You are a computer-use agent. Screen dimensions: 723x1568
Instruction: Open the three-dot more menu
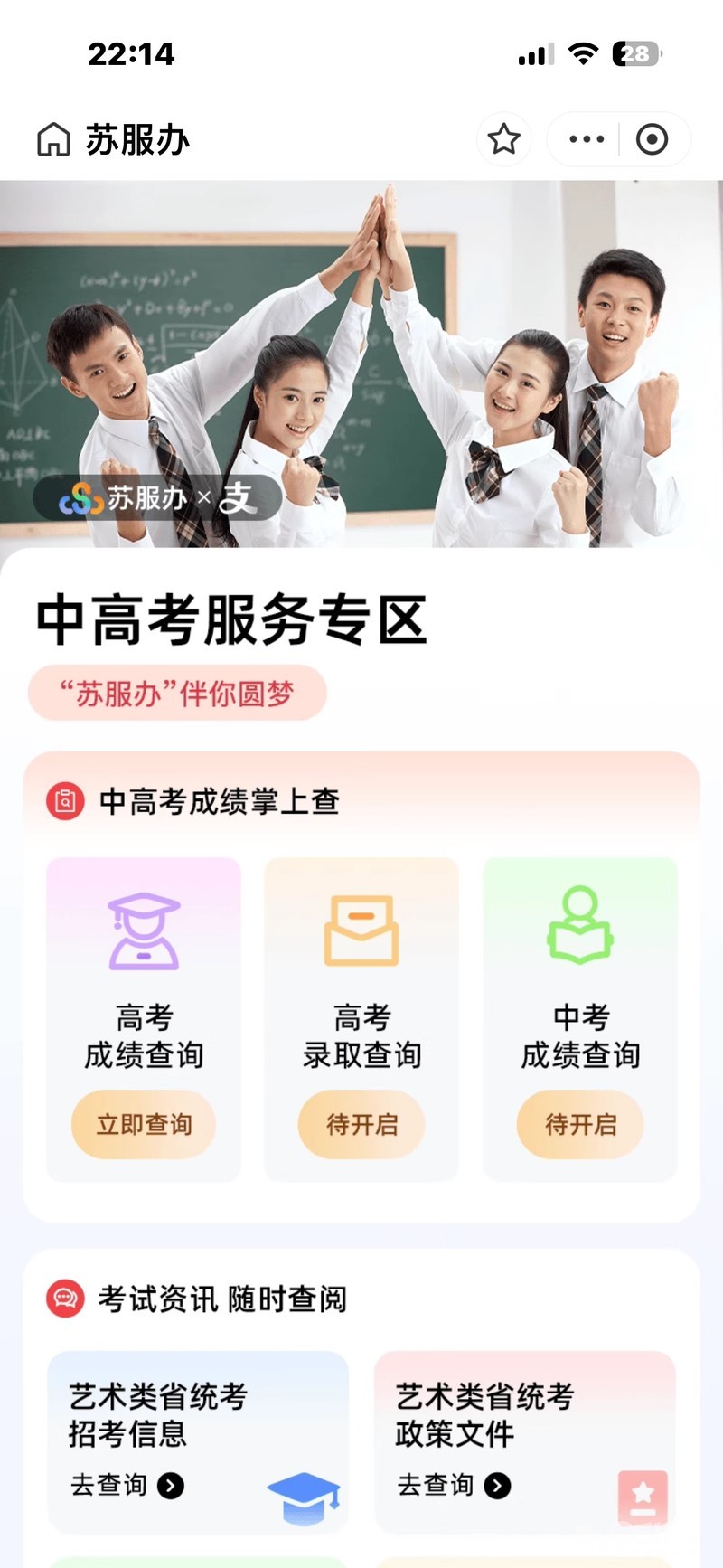(587, 139)
